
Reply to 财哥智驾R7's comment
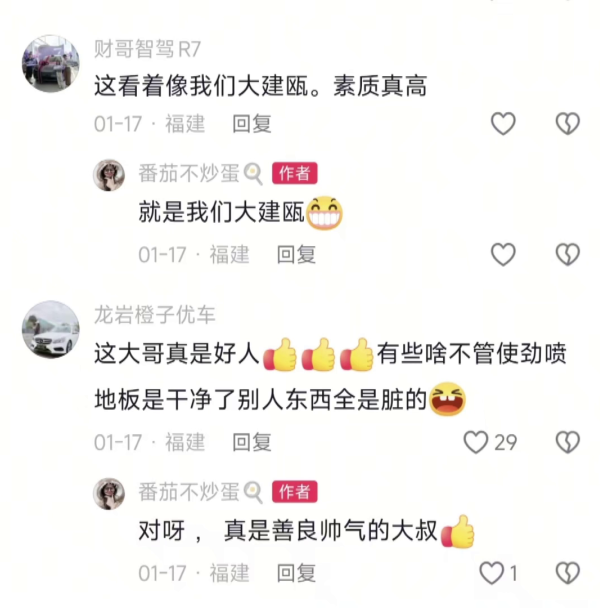[252, 124]
